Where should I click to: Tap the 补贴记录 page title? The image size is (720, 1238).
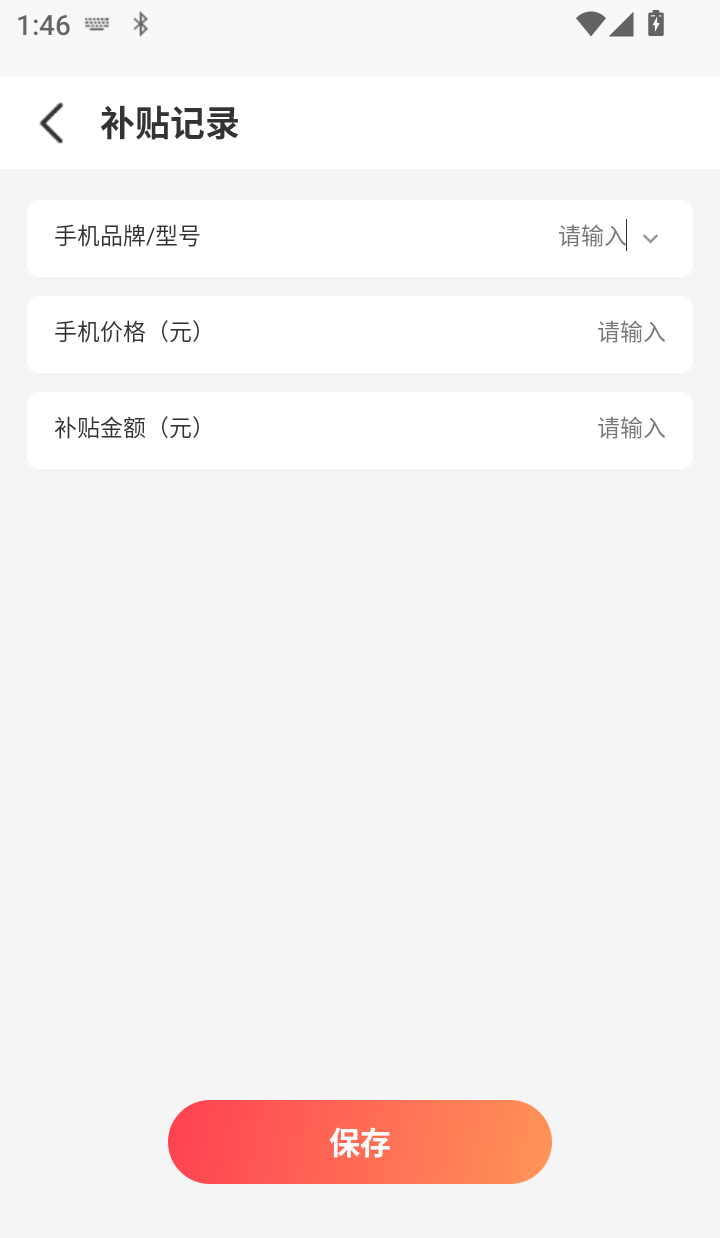[x=168, y=122]
